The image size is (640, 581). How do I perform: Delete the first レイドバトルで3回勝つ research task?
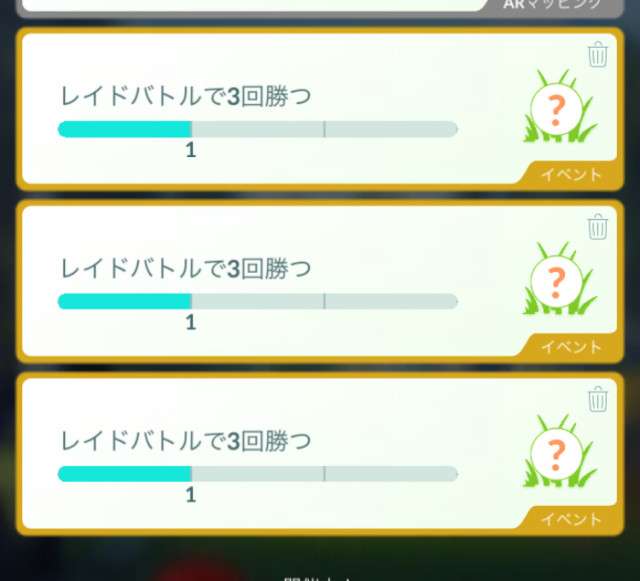click(597, 54)
